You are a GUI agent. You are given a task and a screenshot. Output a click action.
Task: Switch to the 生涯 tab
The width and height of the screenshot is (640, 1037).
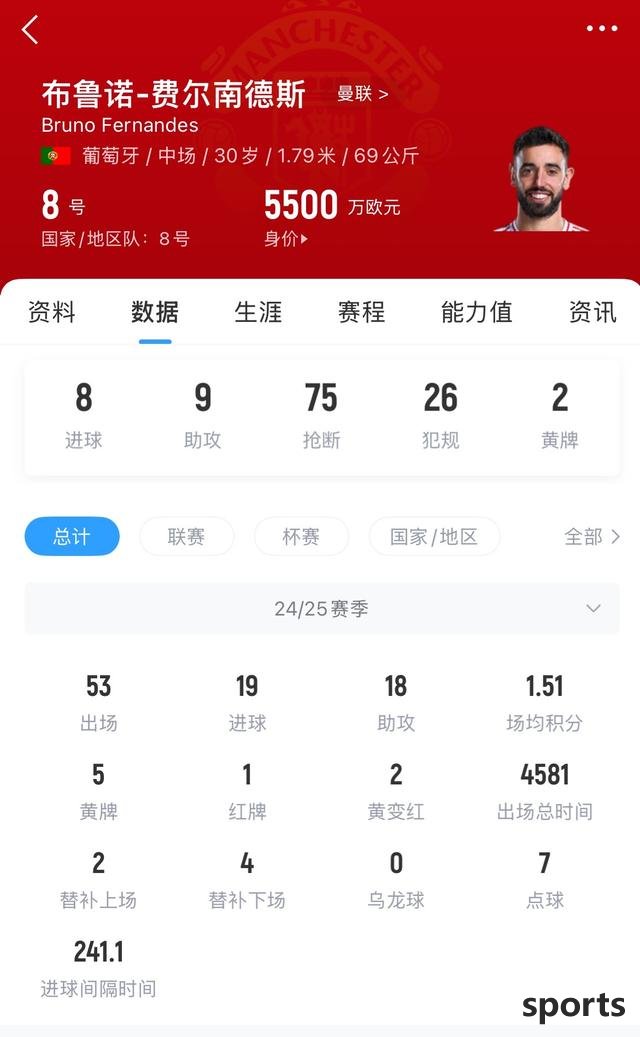258,312
